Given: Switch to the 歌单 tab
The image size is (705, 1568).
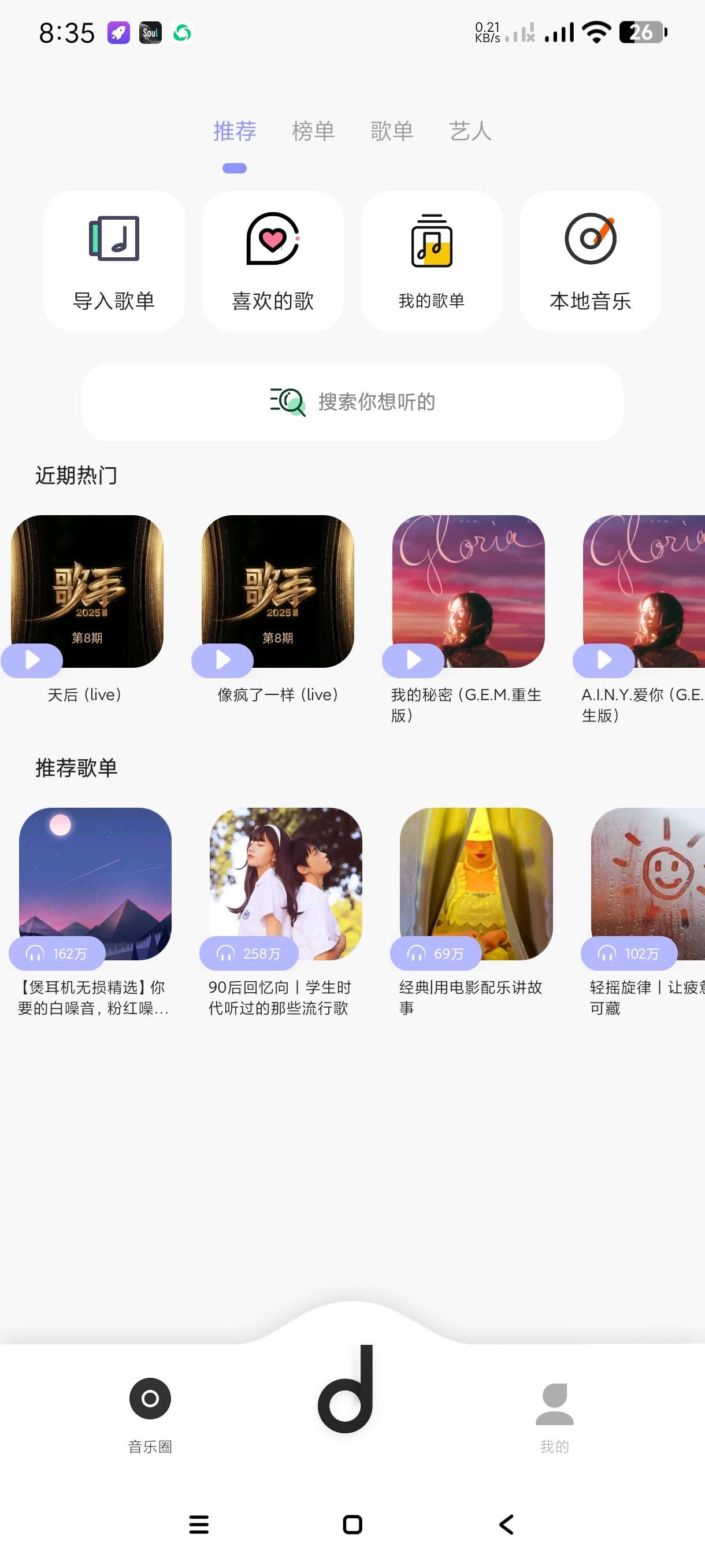Looking at the screenshot, I should click(x=392, y=131).
